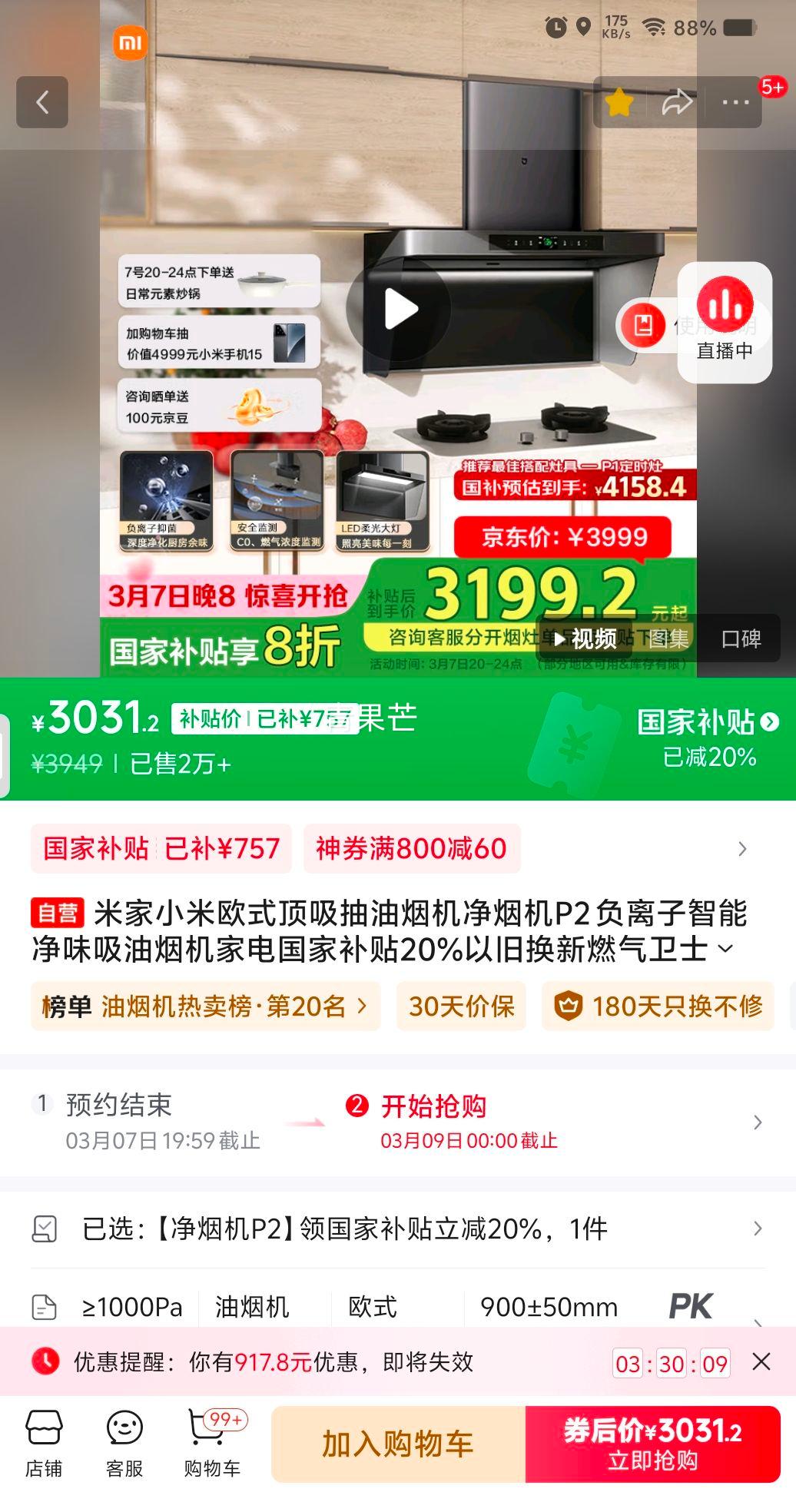Open the more options icon with 5+ badge
Image resolution: width=796 pixels, height=1512 pixels.
point(736,102)
